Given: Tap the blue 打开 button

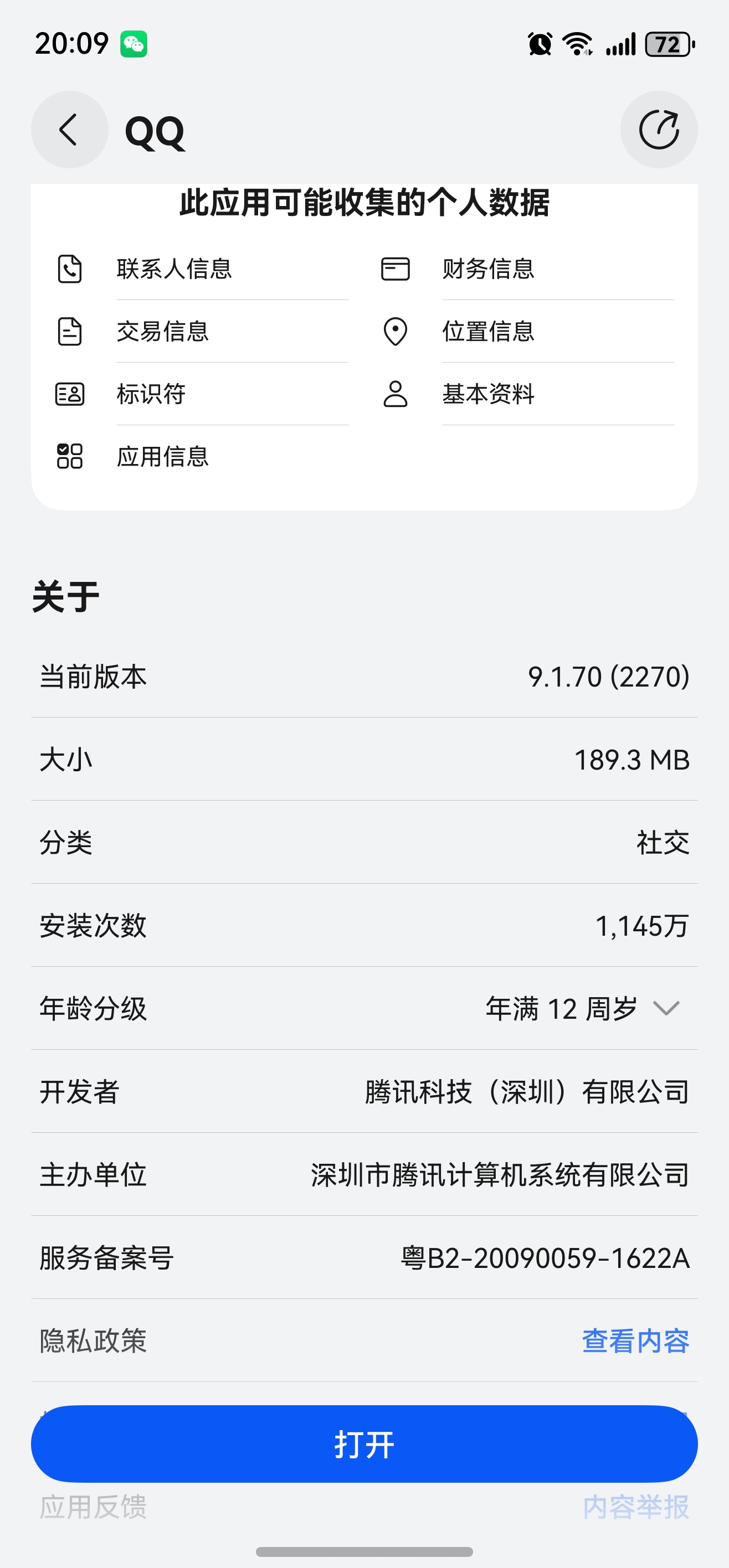Looking at the screenshot, I should pos(364,1444).
